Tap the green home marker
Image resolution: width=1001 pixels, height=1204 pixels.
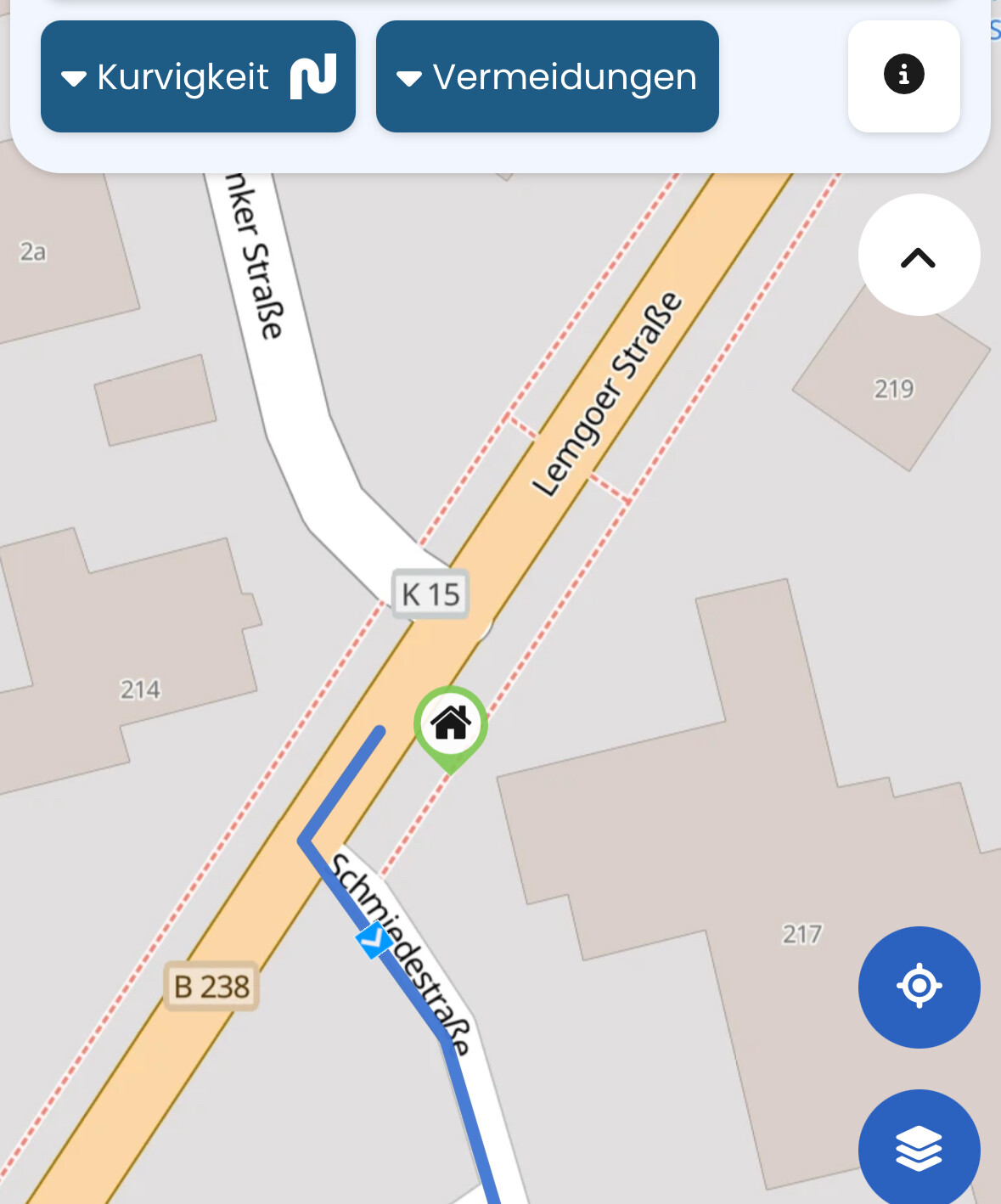pyautogui.click(x=451, y=724)
